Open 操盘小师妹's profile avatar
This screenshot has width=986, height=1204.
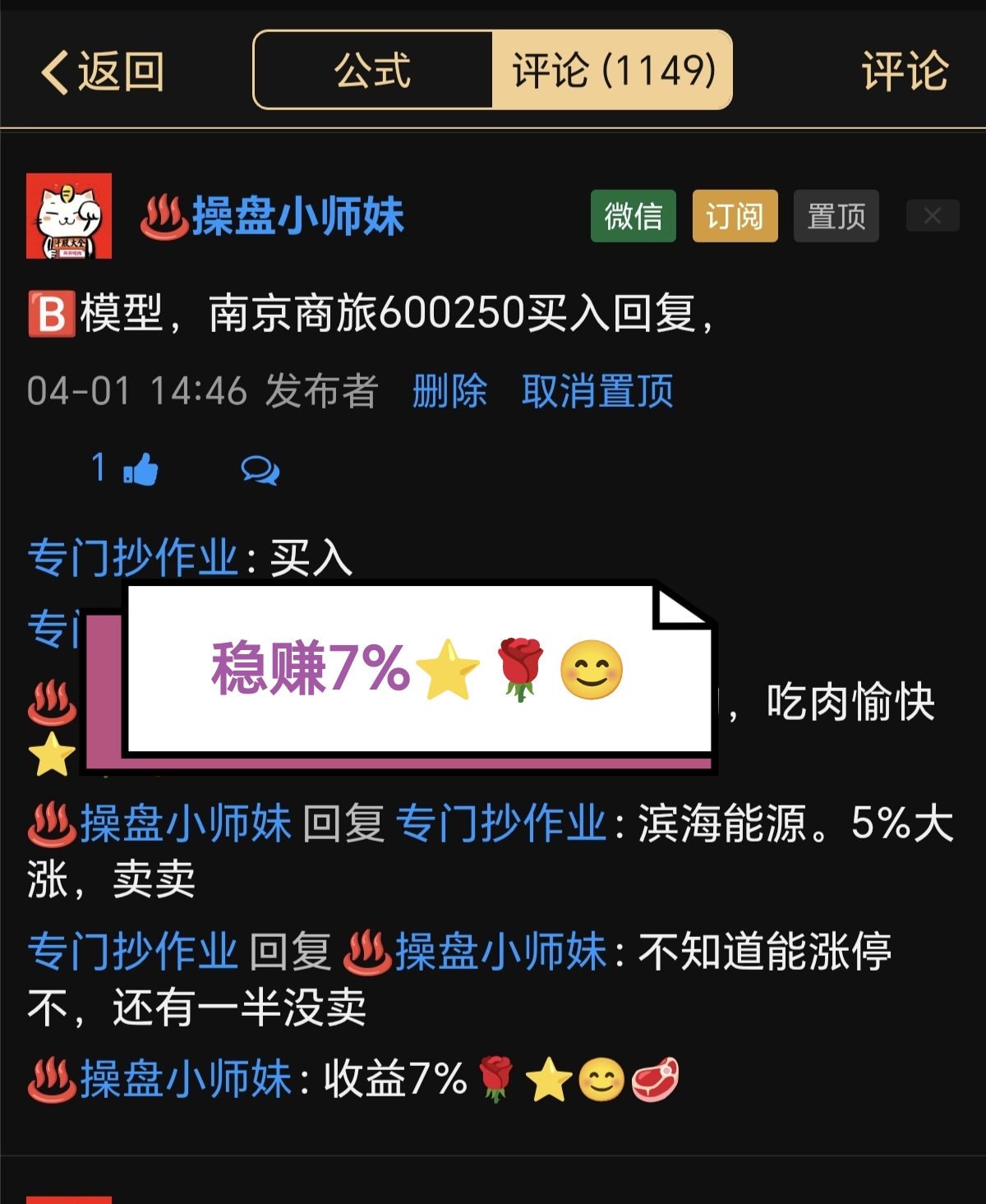(69, 216)
